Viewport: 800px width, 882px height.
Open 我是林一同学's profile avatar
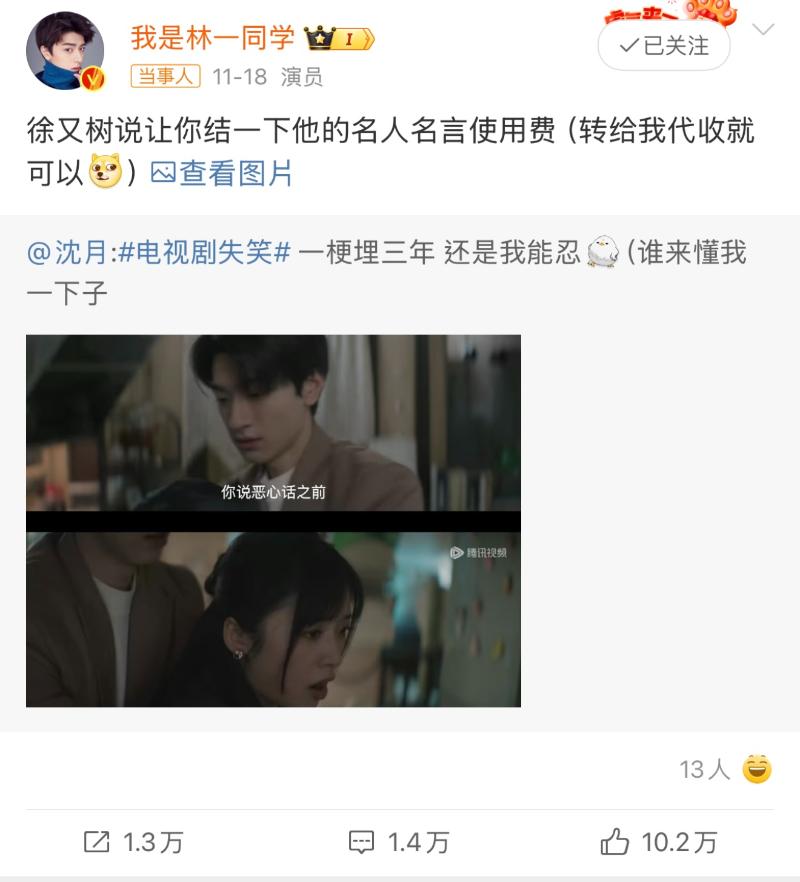click(65, 51)
